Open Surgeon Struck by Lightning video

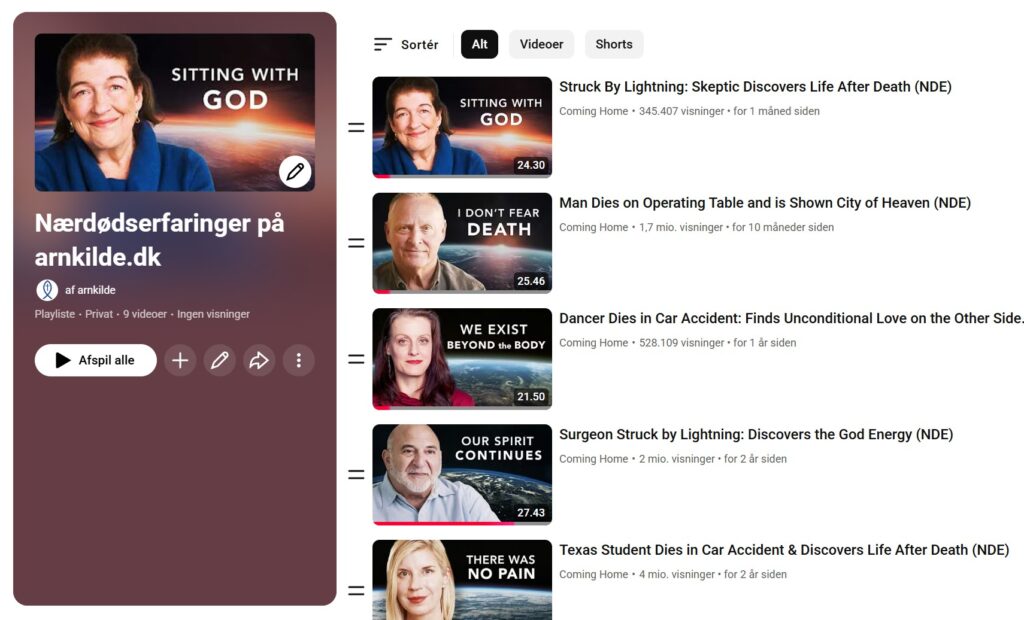[x=756, y=434]
